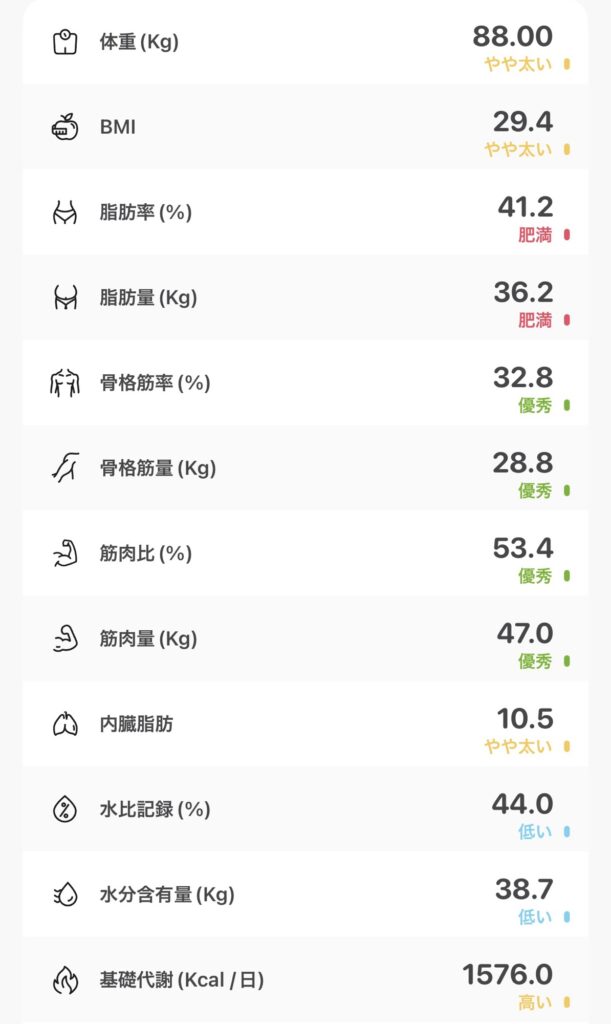Open the 体重 (Kg) row

tap(305, 43)
